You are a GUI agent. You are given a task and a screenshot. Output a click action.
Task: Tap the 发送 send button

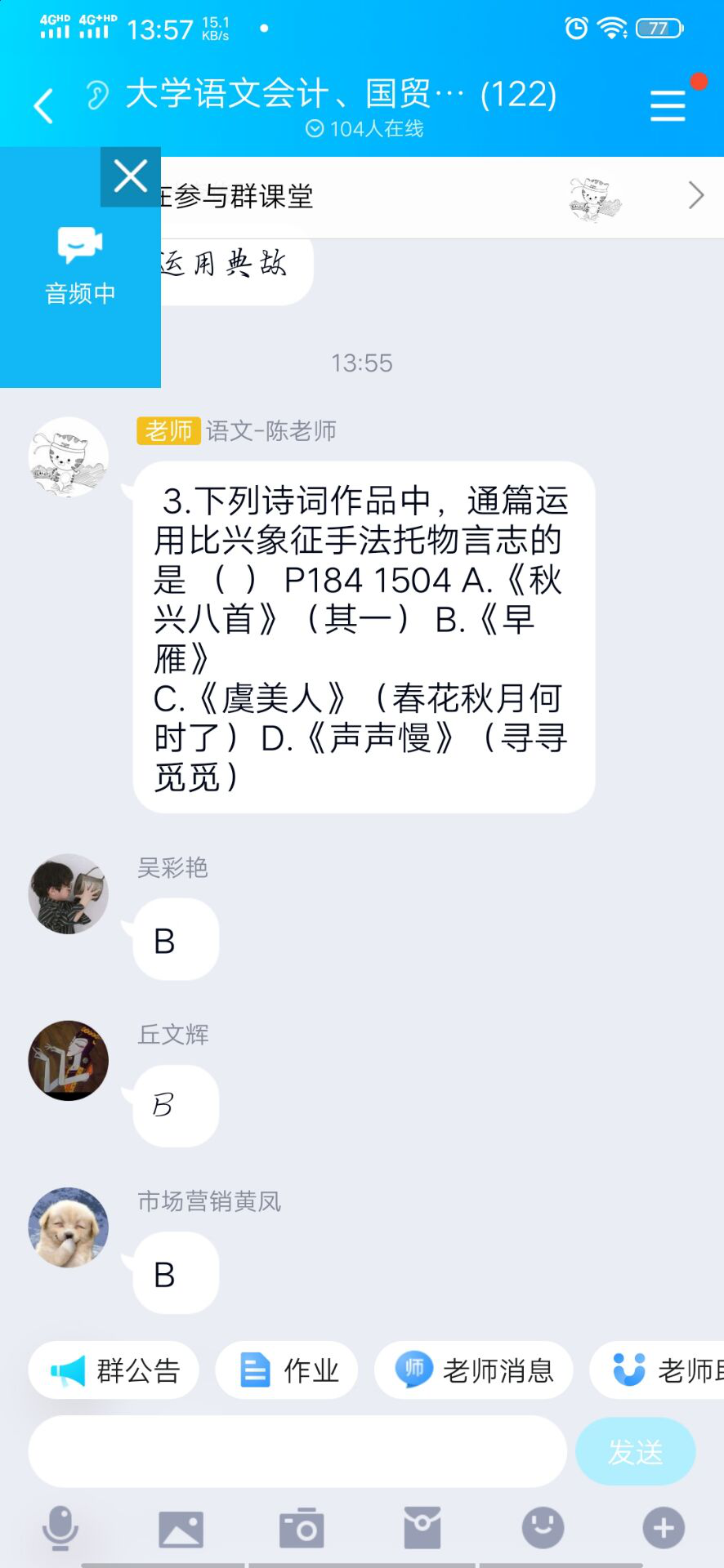click(635, 1451)
